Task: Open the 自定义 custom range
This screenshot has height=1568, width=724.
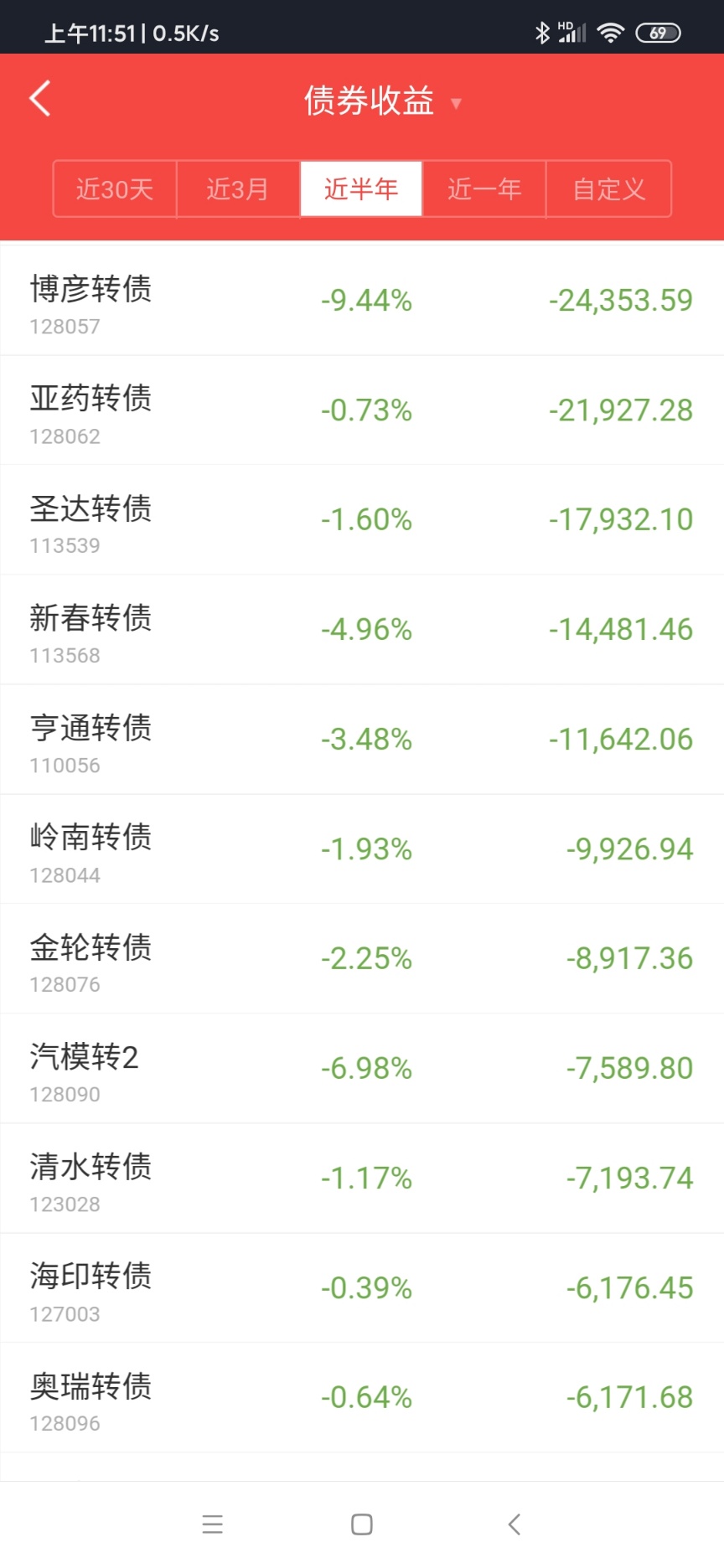Action: 608,189
